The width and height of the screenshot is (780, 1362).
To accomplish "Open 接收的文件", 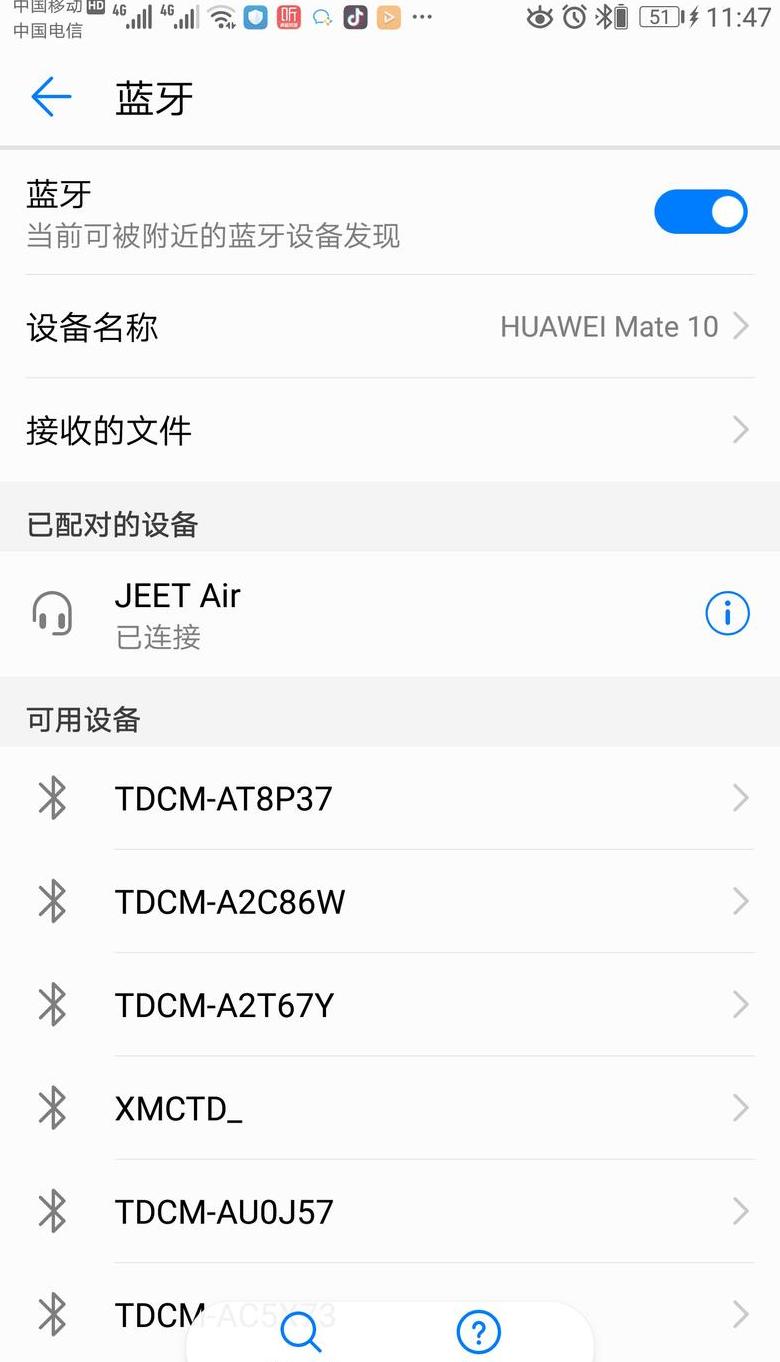I will [x=390, y=430].
